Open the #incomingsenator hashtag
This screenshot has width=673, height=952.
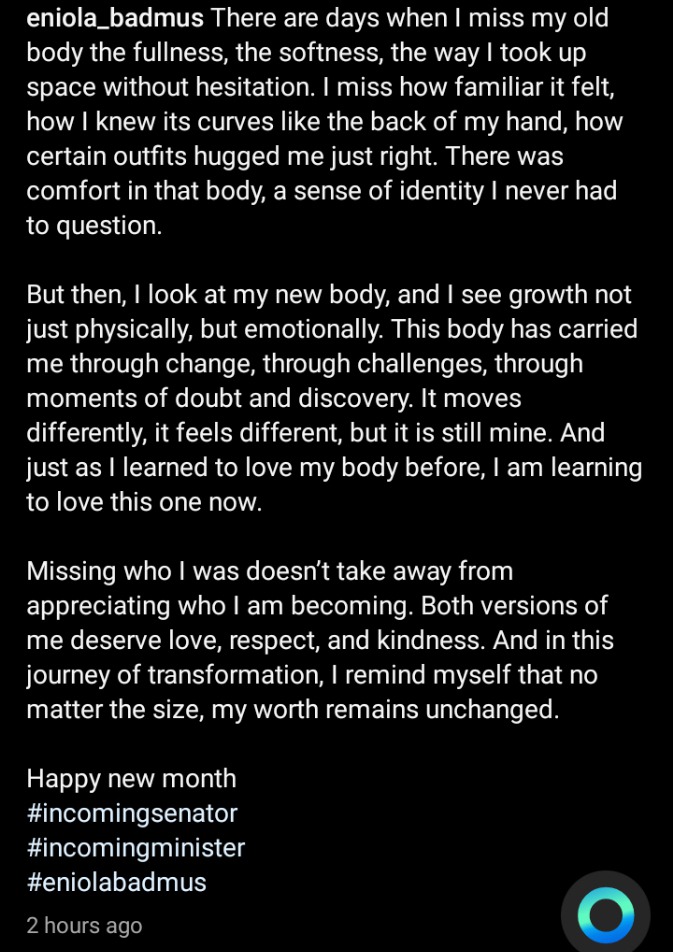(132, 812)
